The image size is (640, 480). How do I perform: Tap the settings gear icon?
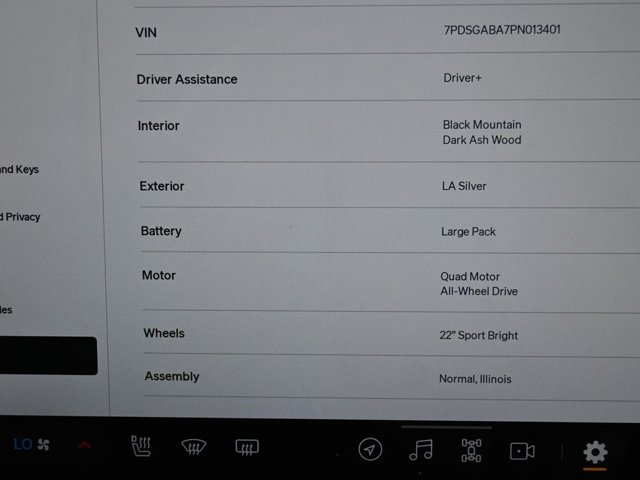point(595,452)
